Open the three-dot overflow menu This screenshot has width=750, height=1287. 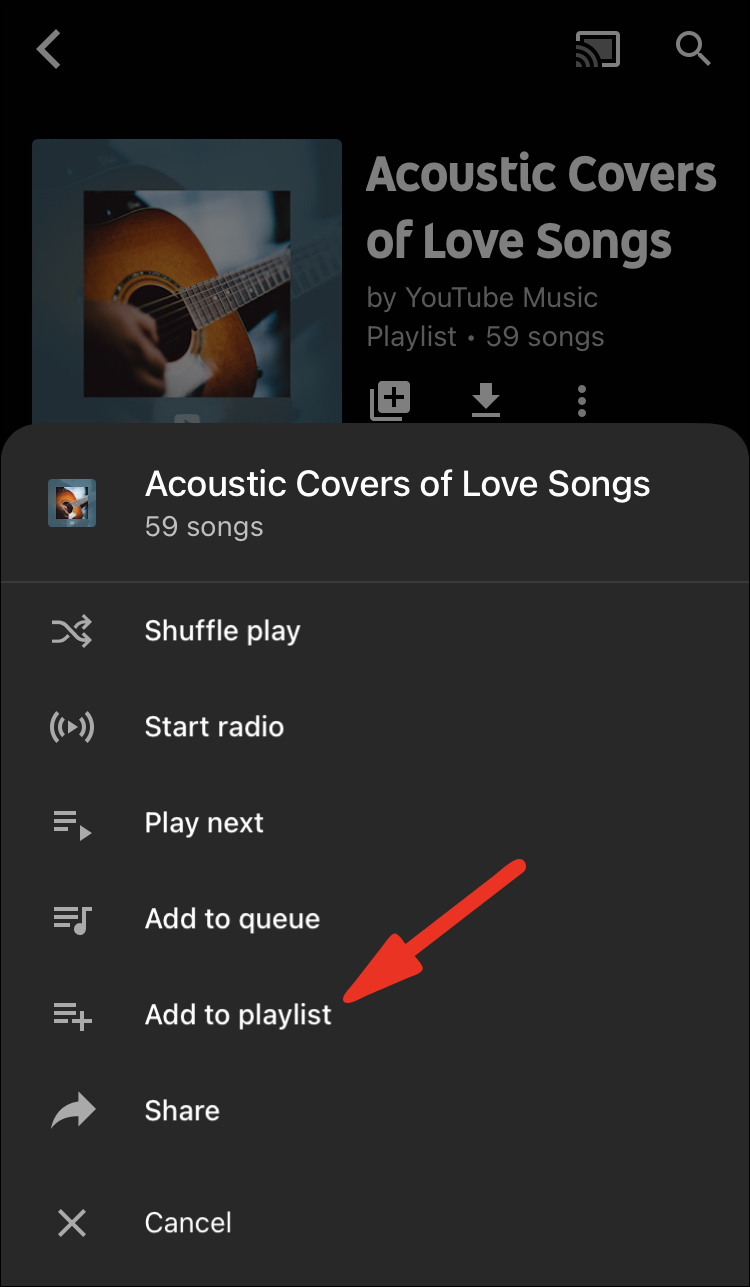pos(582,401)
